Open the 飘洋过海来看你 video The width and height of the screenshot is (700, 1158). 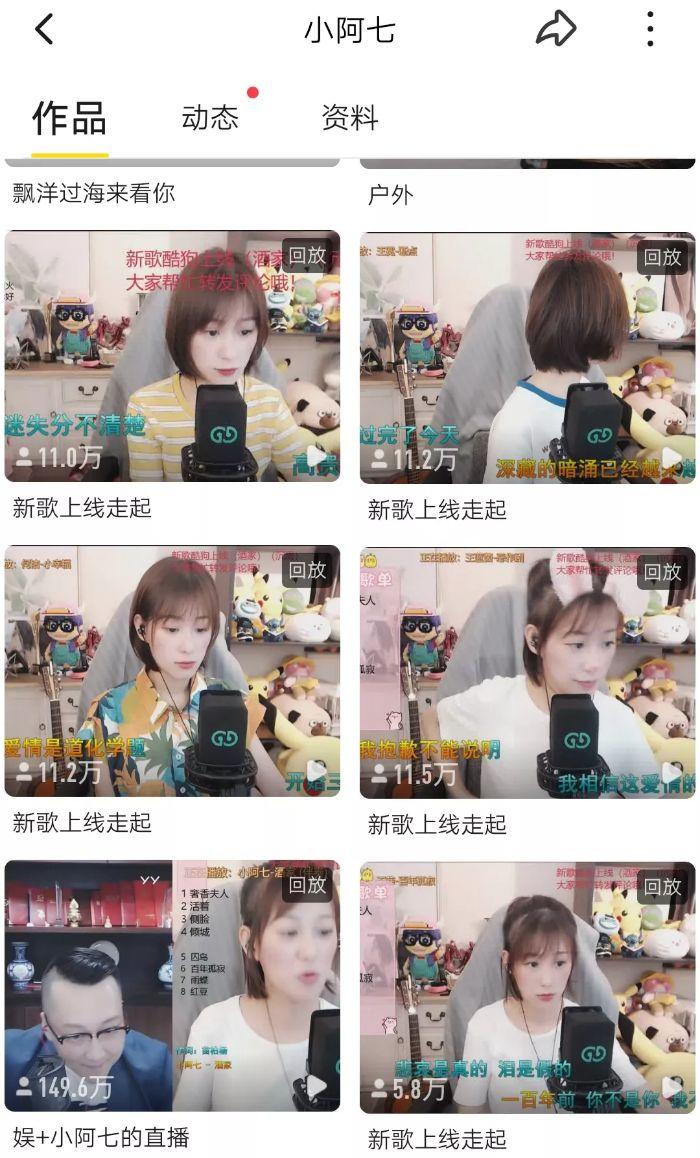click(94, 193)
